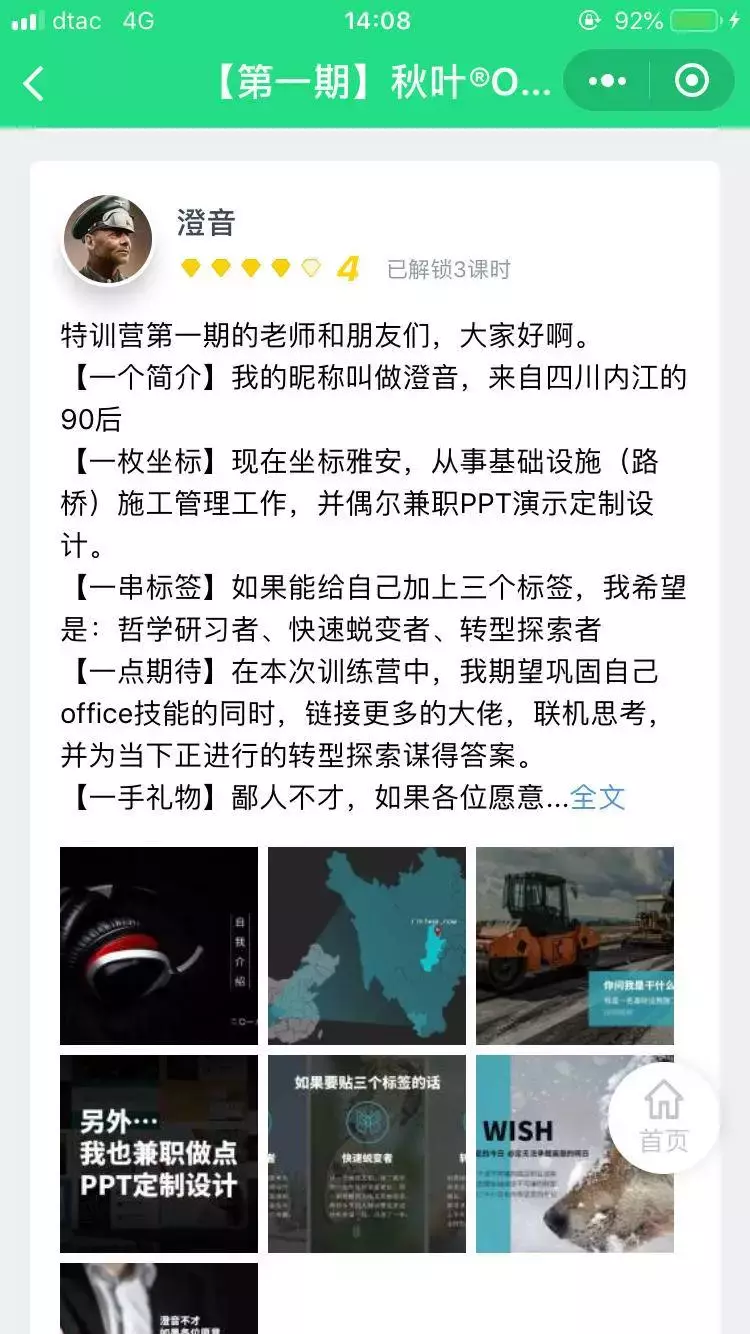Open the Sichuan map image

pyautogui.click(x=367, y=946)
